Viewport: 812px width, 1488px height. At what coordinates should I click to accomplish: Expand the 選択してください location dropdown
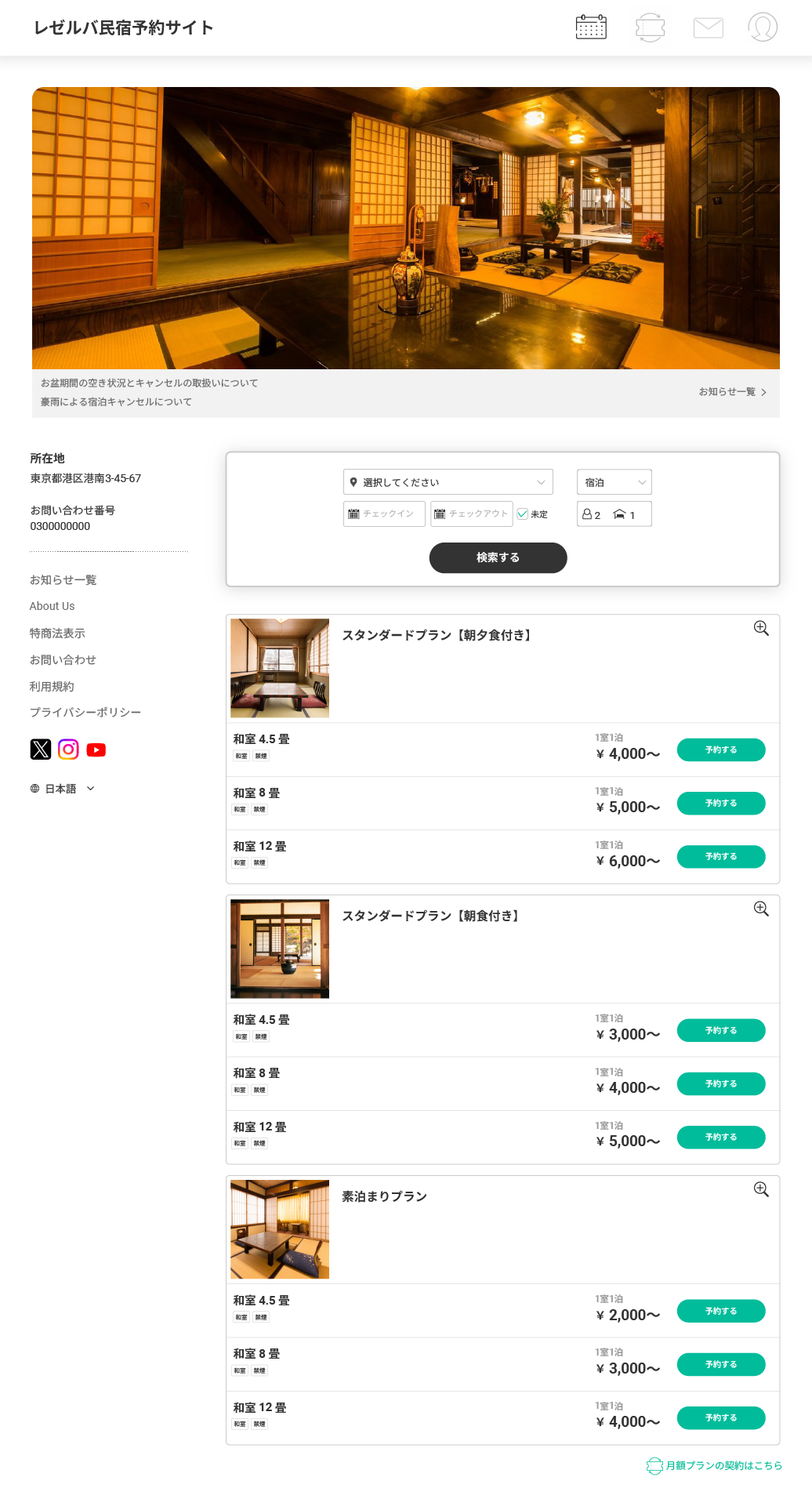point(448,482)
